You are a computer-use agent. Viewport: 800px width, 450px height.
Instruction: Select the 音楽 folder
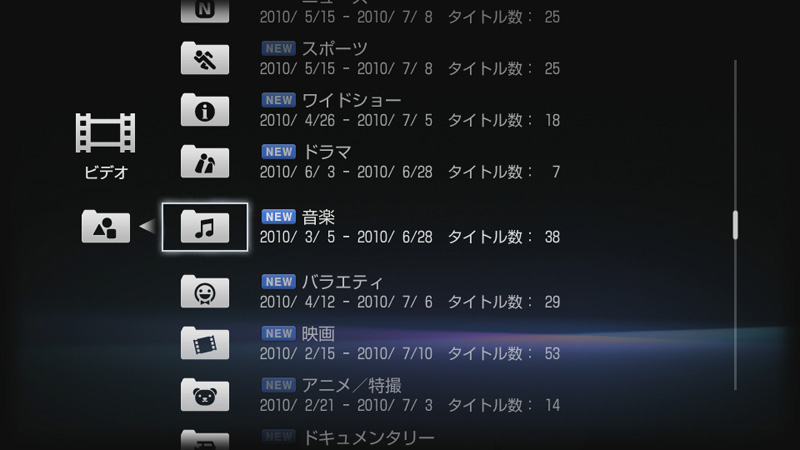coord(205,227)
